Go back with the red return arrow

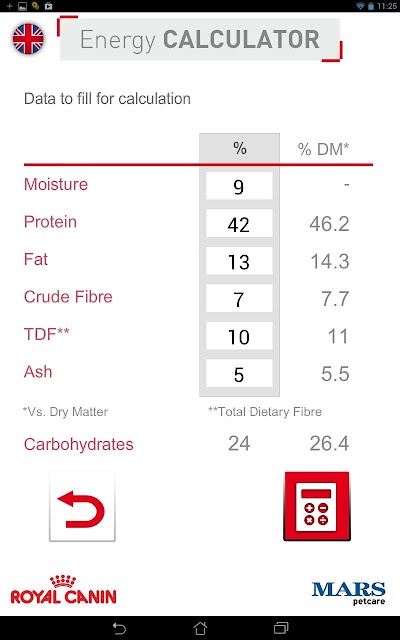[82, 507]
